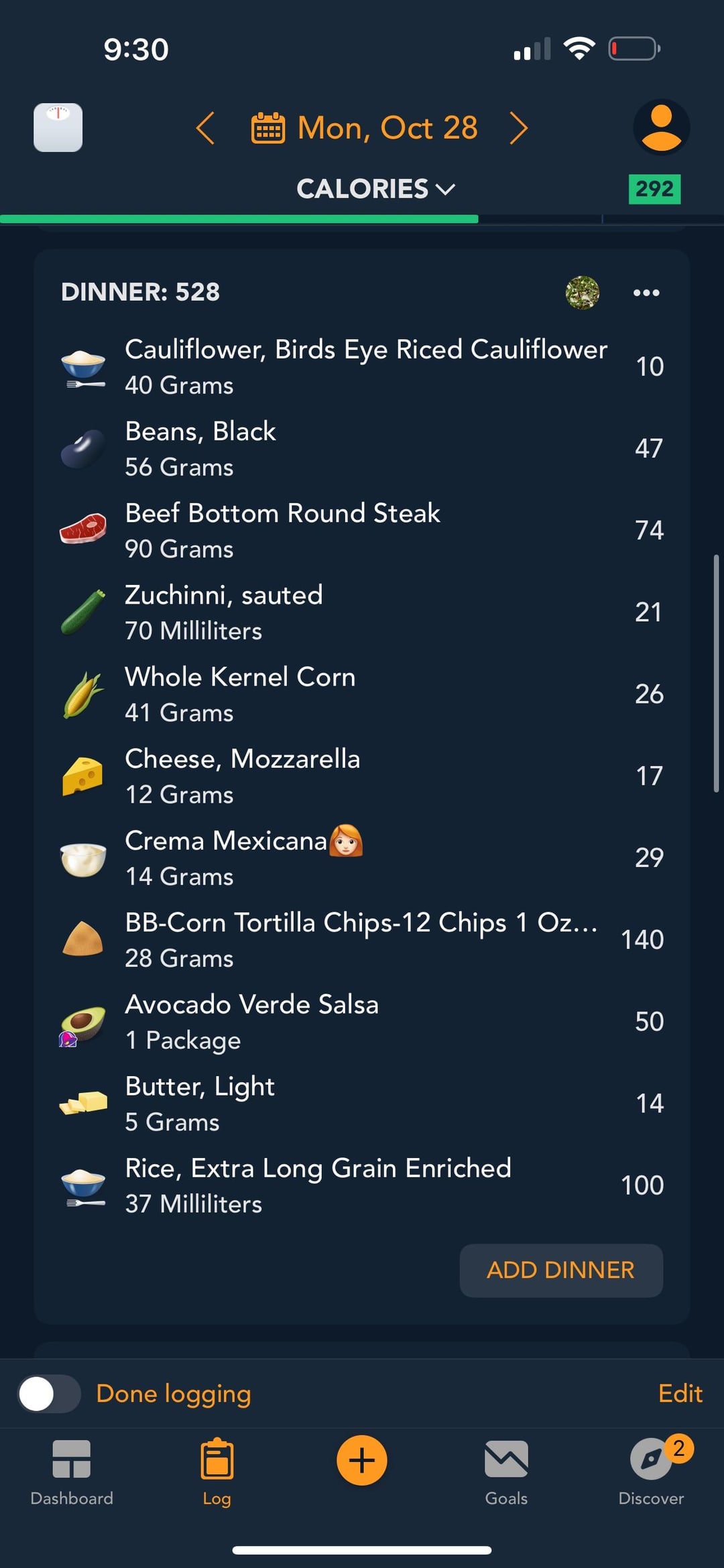Viewport: 724px width, 1568px height.
Task: Tap the orange plus add button
Action: 362,1460
